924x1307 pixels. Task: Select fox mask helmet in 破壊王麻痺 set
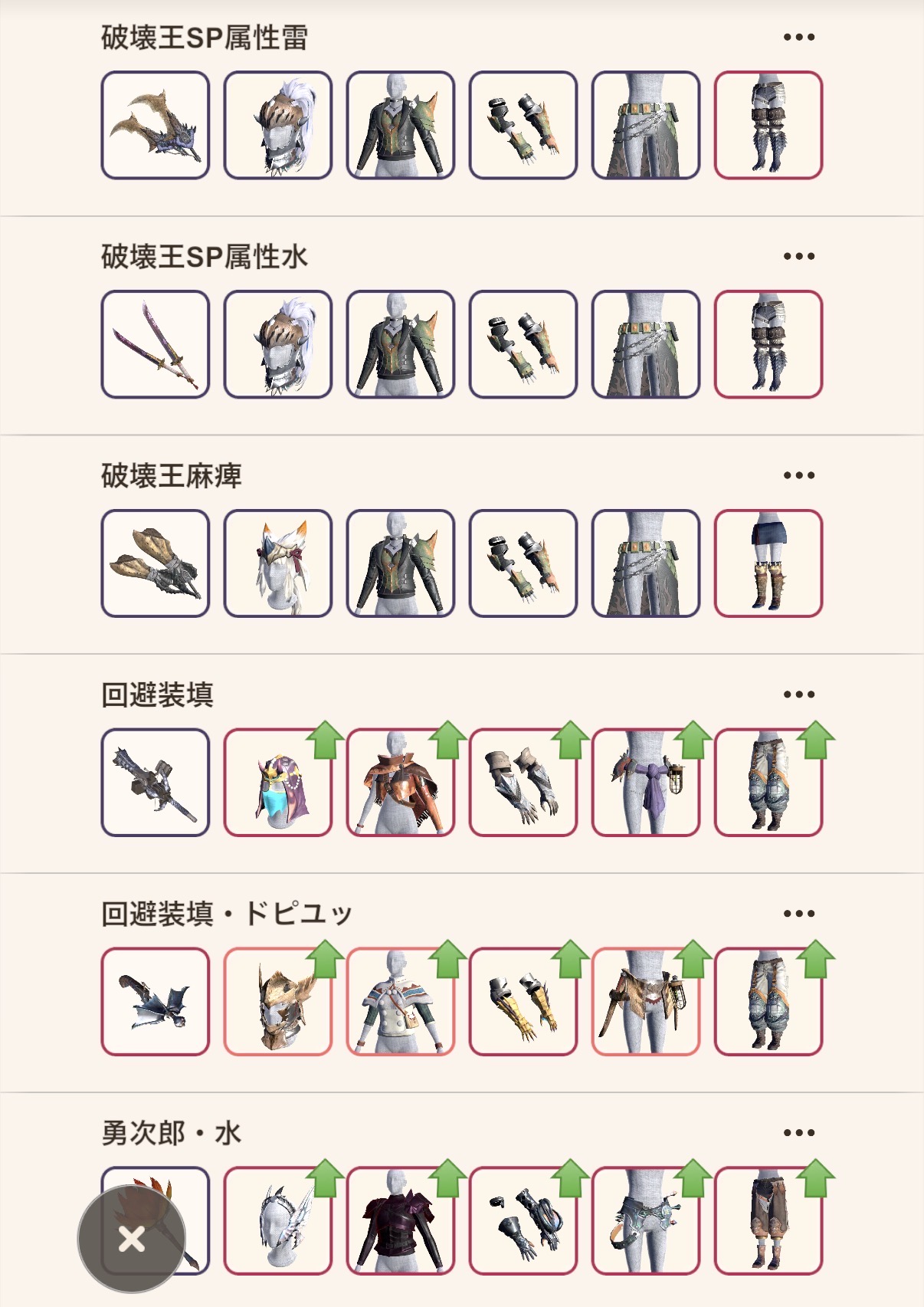pyautogui.click(x=278, y=563)
